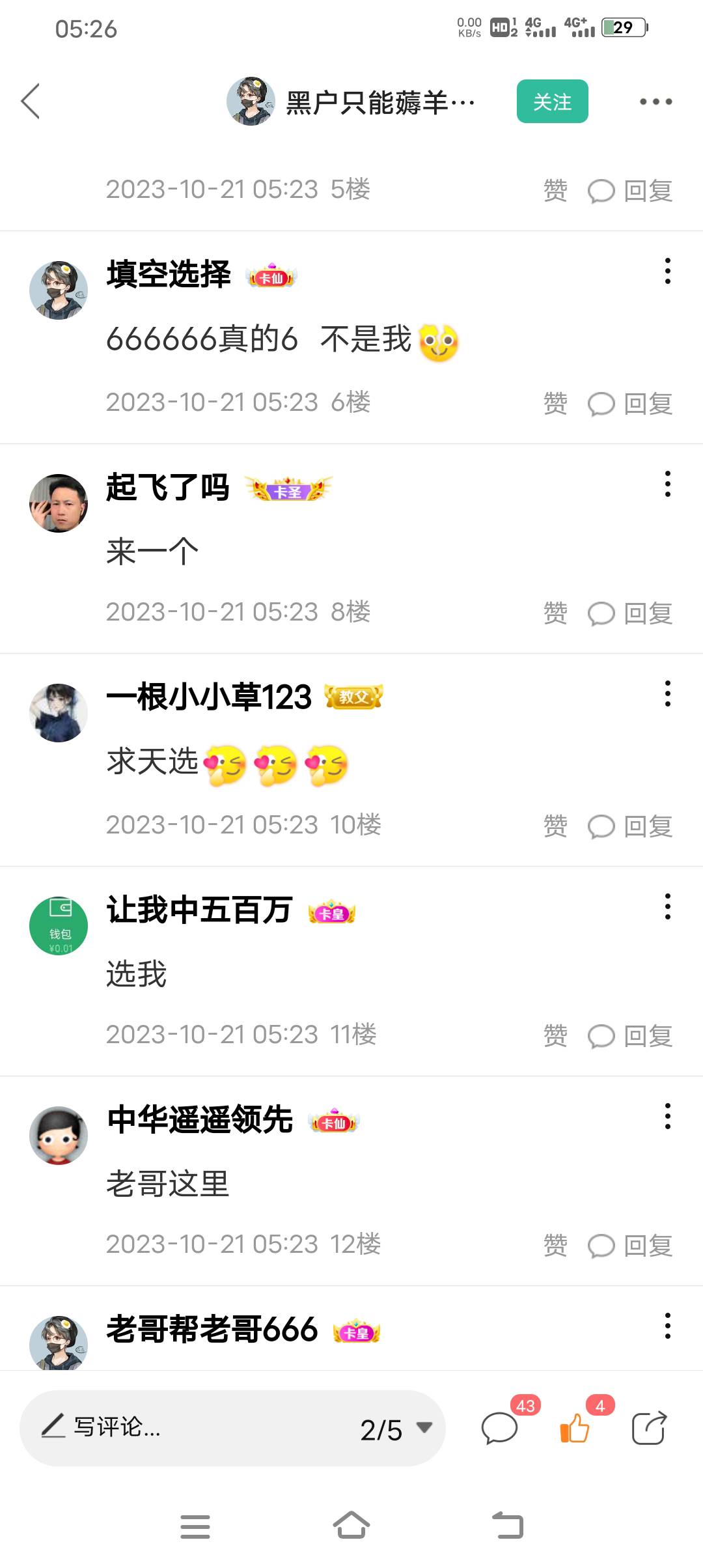Reply to 让我中五百万's 11楼 comment
Viewport: 703px width, 1568px height.
tap(630, 1036)
